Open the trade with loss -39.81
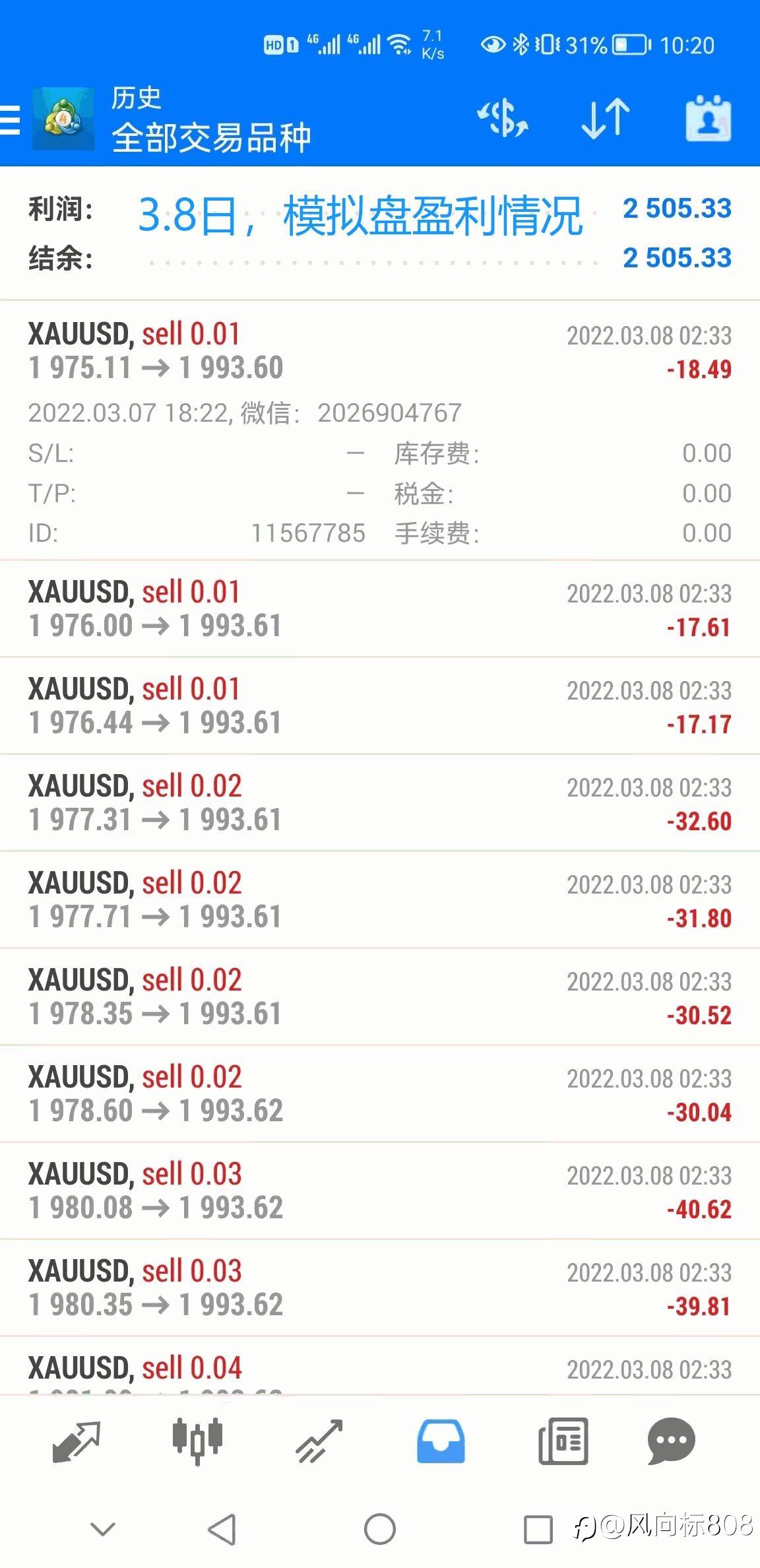Viewport: 760px width, 1568px height. [x=380, y=1288]
